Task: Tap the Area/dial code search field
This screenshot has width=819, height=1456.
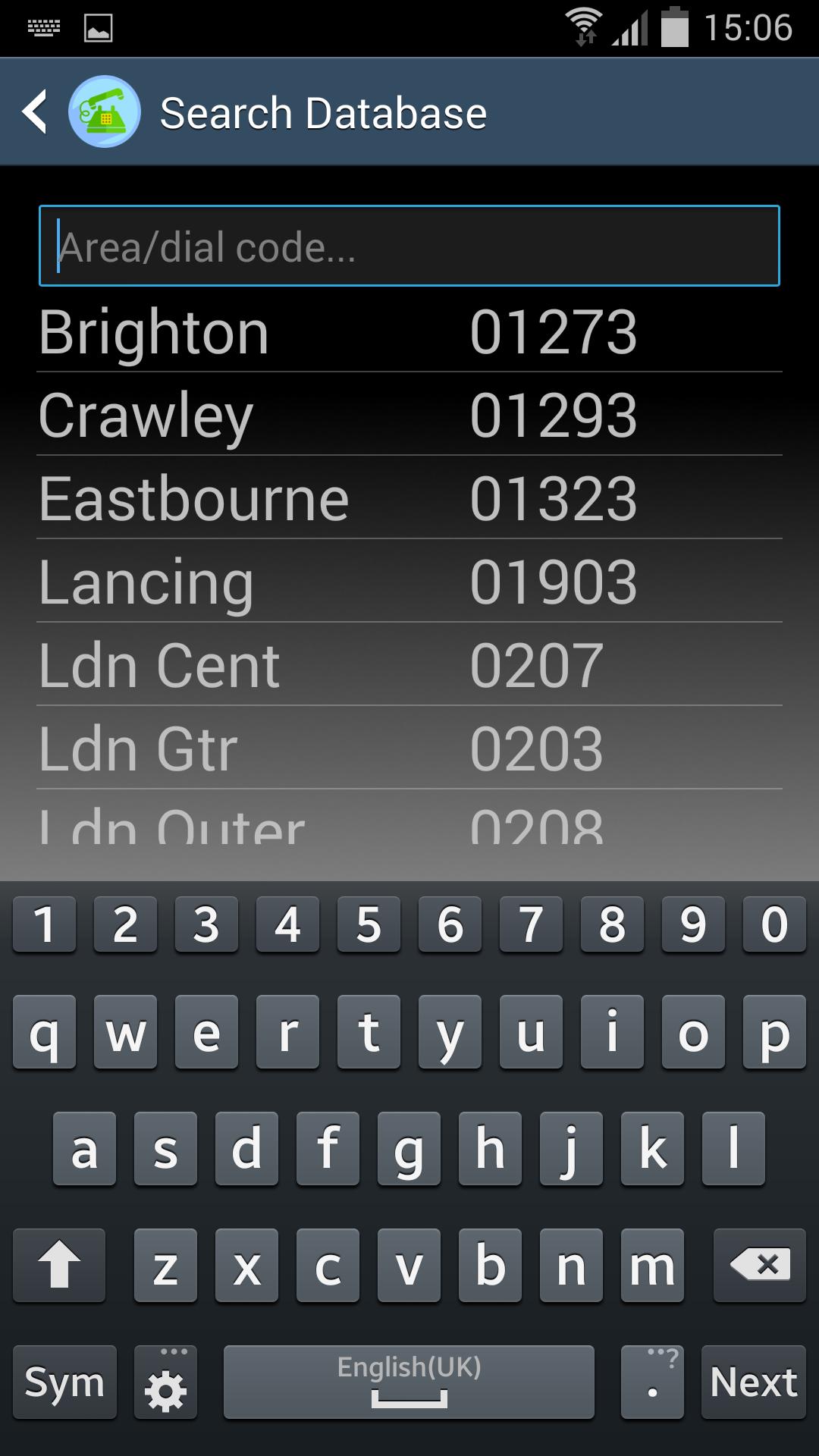Action: pos(409,246)
